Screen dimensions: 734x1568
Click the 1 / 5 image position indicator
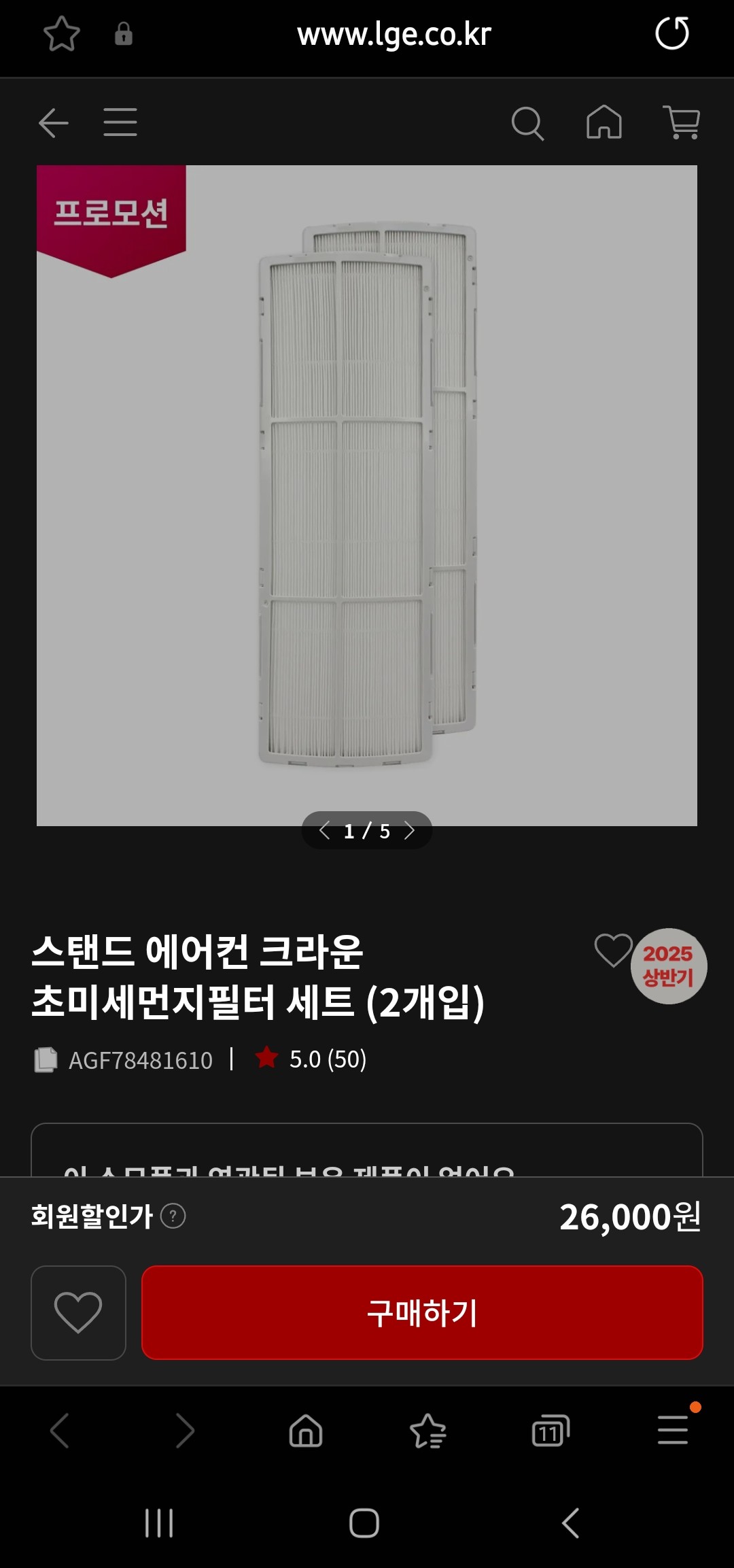coord(367,830)
